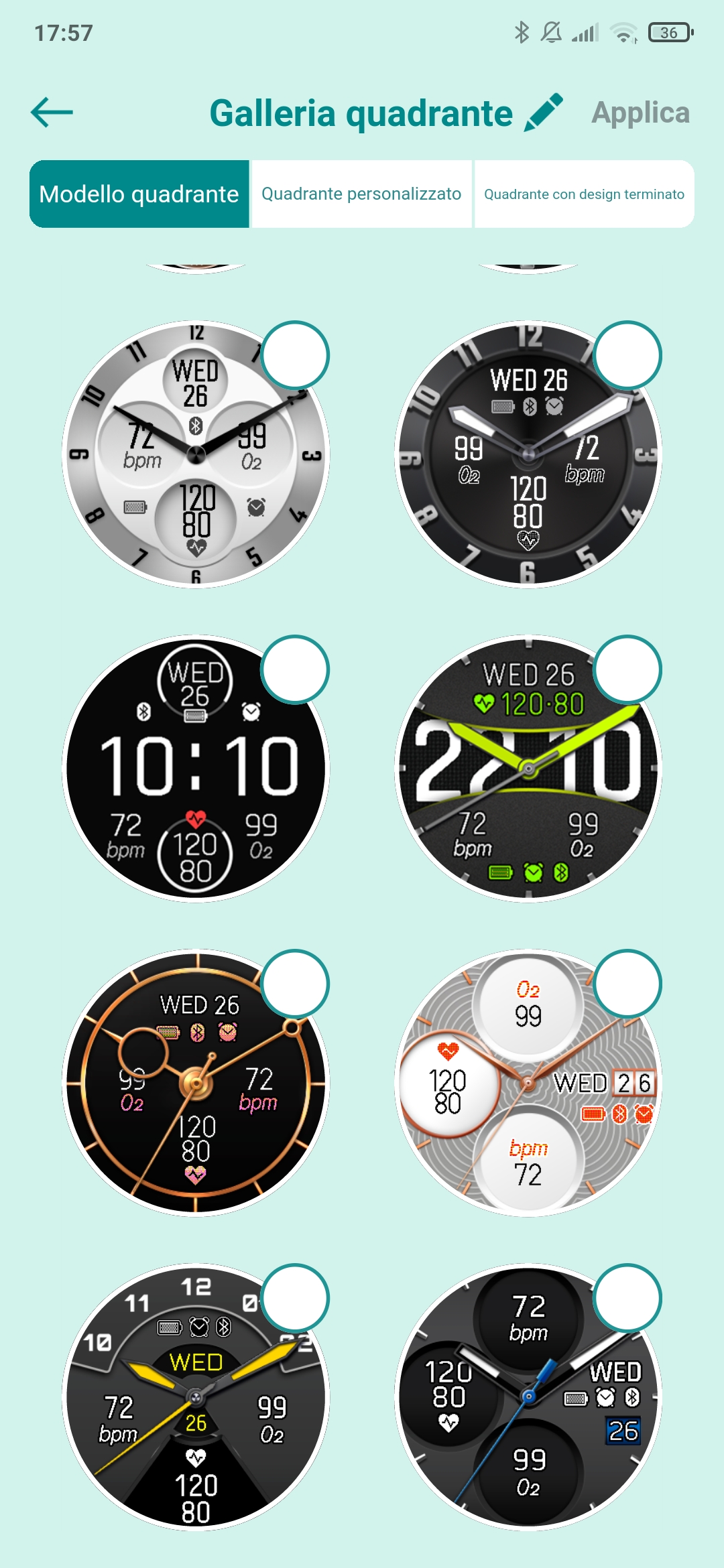Pick the yellow-hands WED watch face
Viewport: 724px width, 1568px height.
[196, 1397]
